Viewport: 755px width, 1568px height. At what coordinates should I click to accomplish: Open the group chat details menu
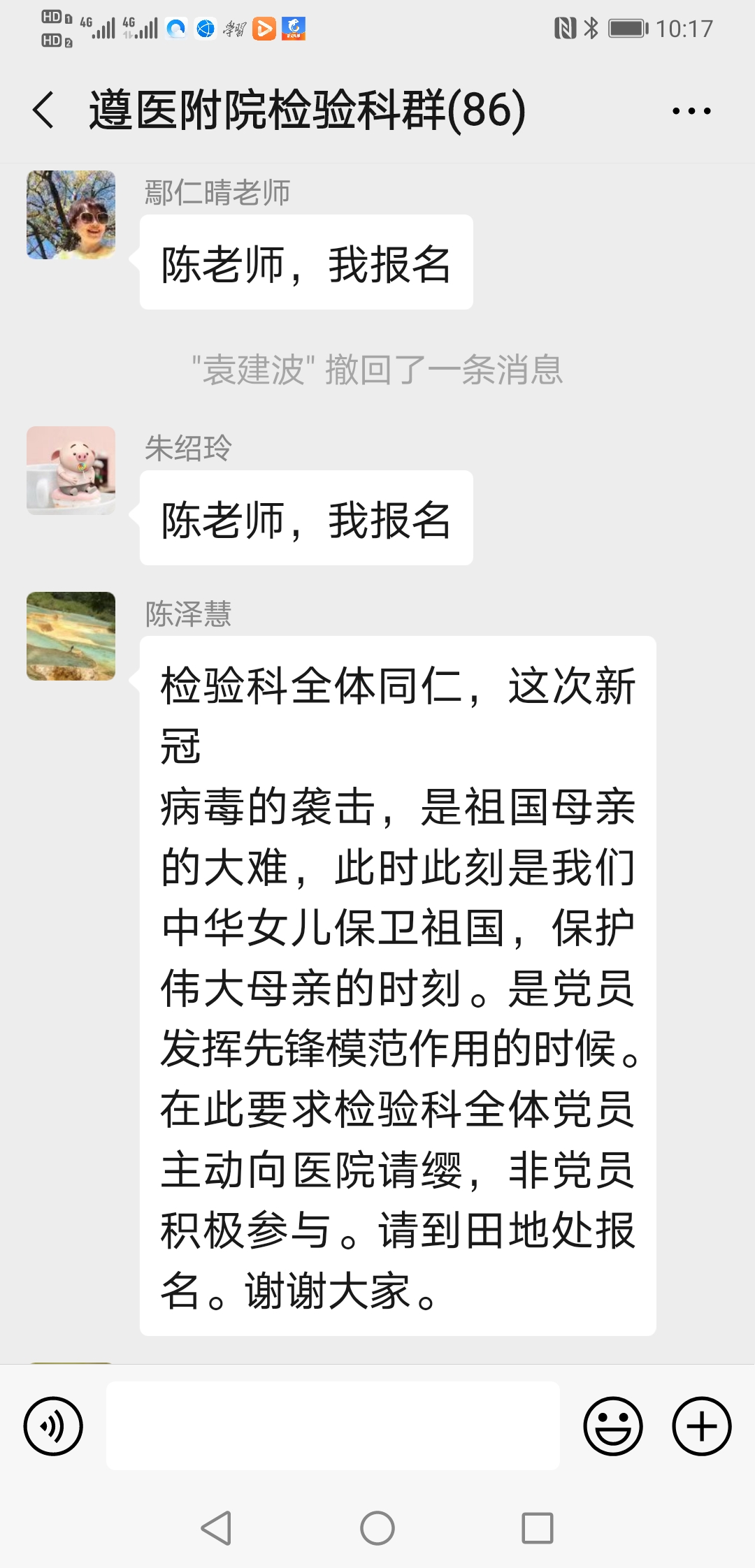[x=691, y=110]
